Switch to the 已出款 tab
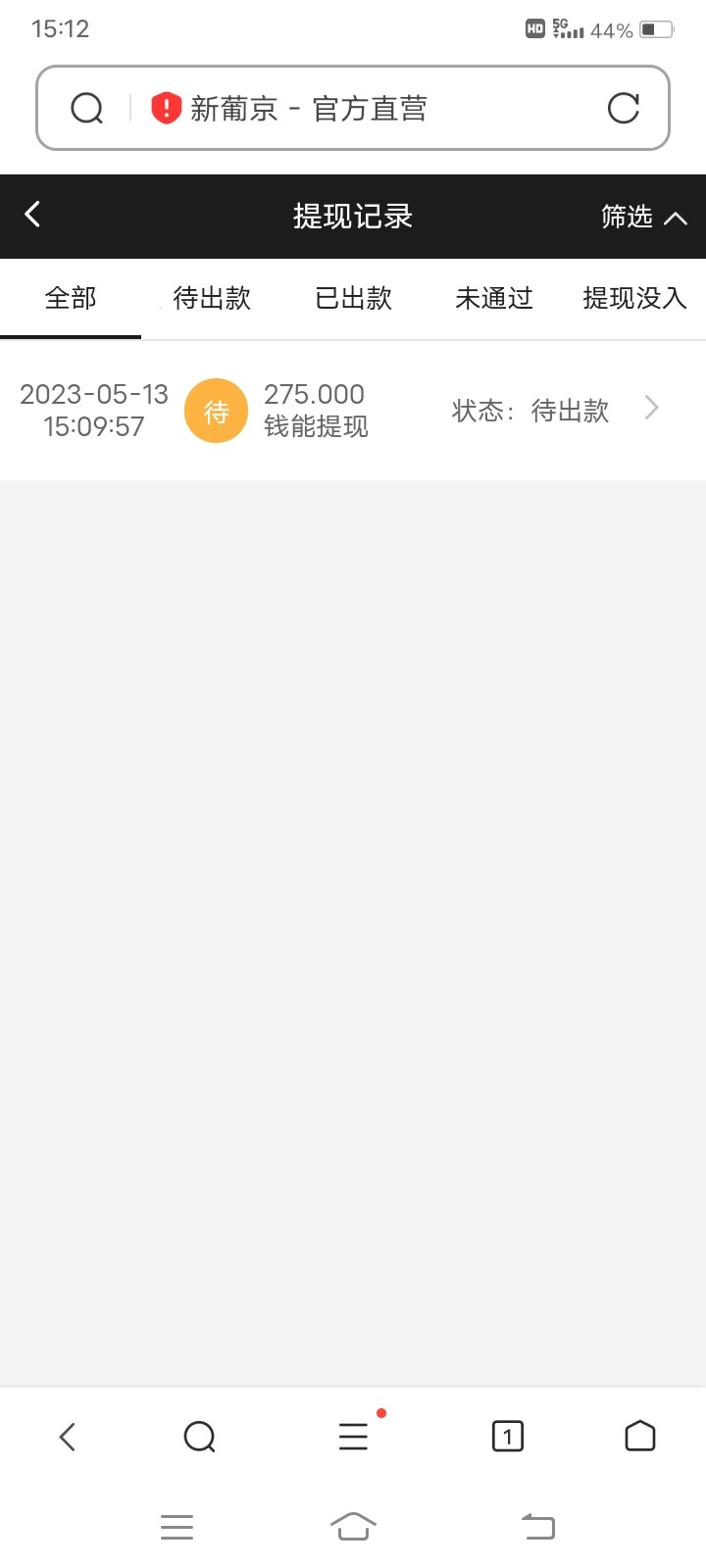This screenshot has width=706, height=1568. 353,298
